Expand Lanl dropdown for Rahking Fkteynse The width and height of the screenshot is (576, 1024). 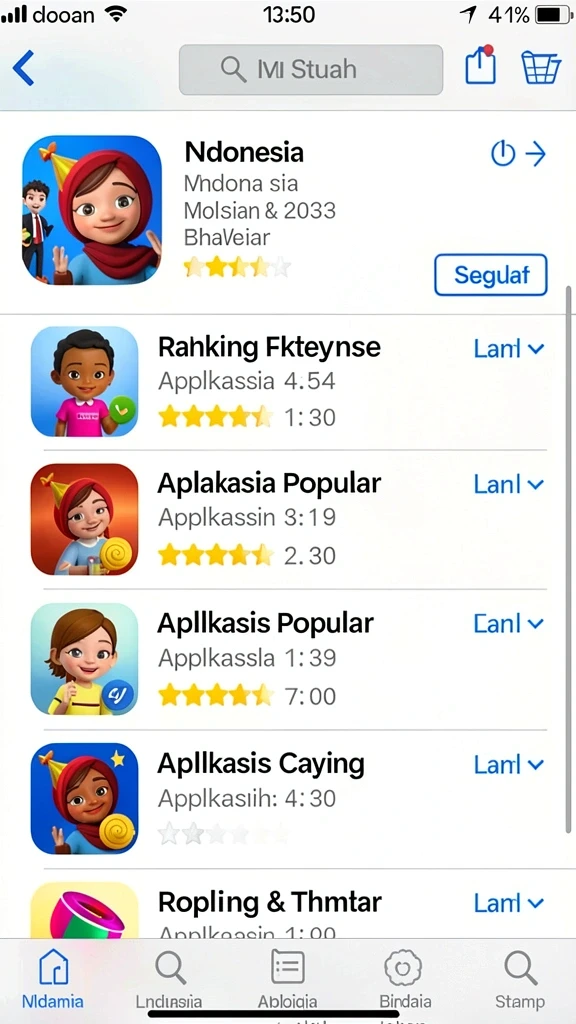(509, 349)
